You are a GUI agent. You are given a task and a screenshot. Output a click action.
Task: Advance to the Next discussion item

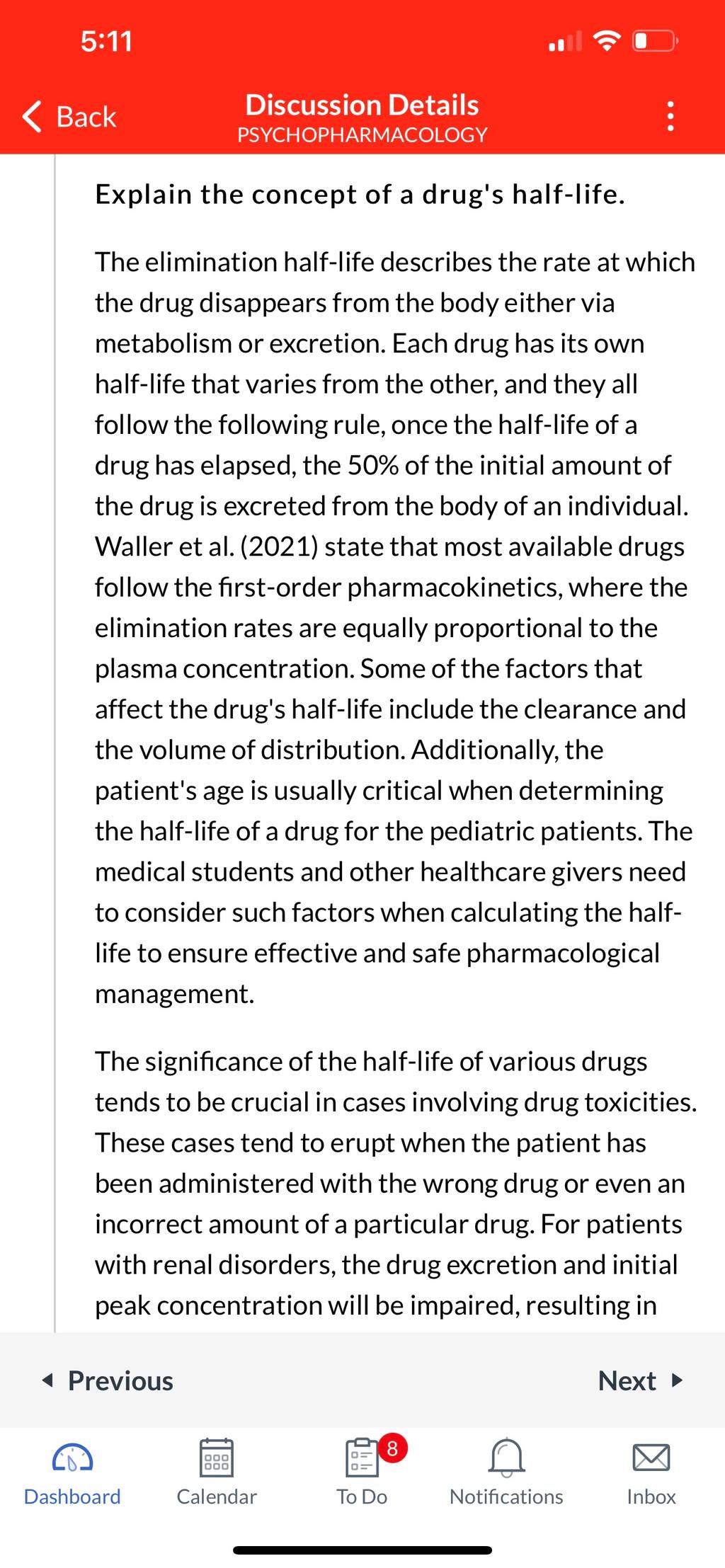pos(640,1380)
